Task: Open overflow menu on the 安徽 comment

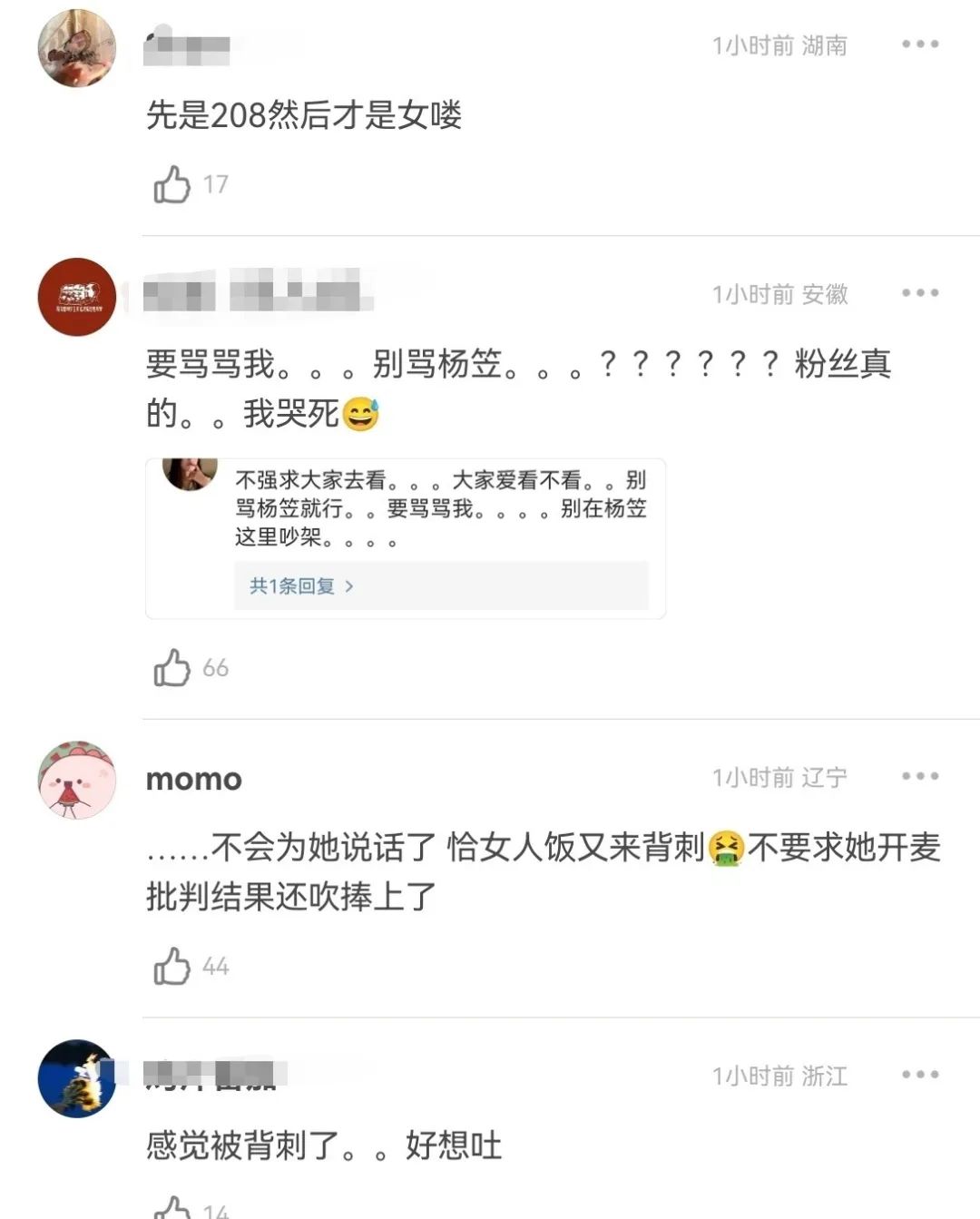Action: click(x=919, y=293)
